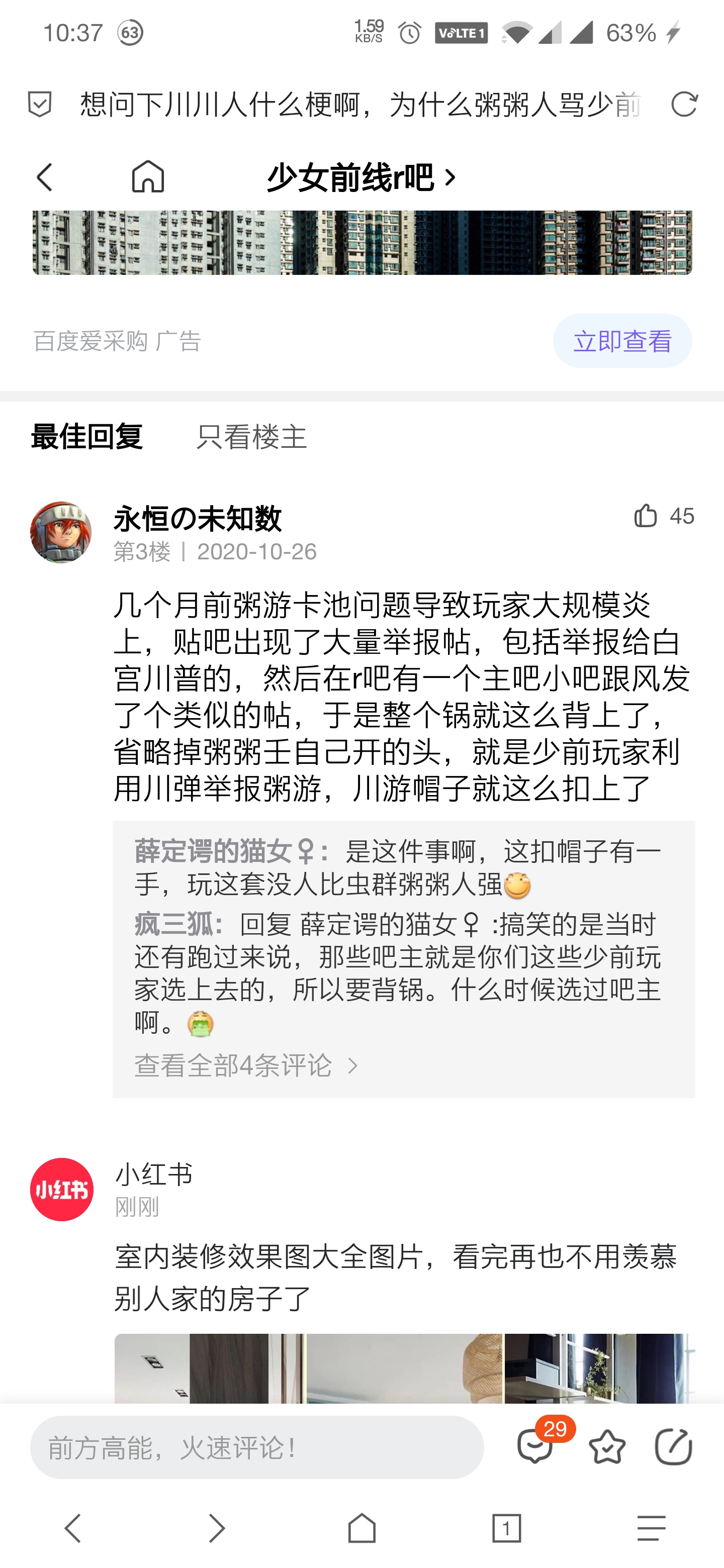This screenshot has height=1568, width=724.
Task: Edit the address bar page title
Action: point(359,104)
